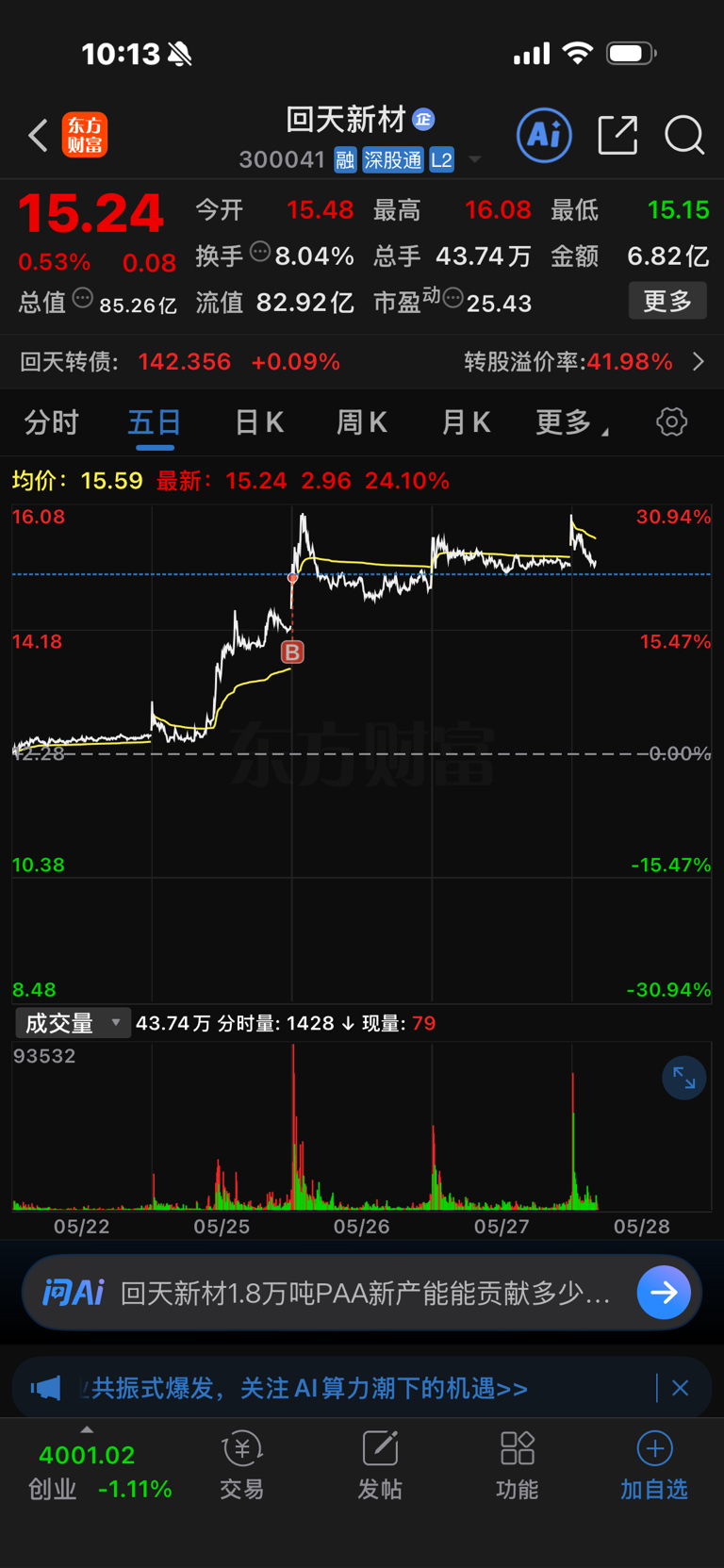Viewport: 724px width, 1568px height.
Task: Change the 成交量 indicator dropdown
Action: tap(73, 1023)
